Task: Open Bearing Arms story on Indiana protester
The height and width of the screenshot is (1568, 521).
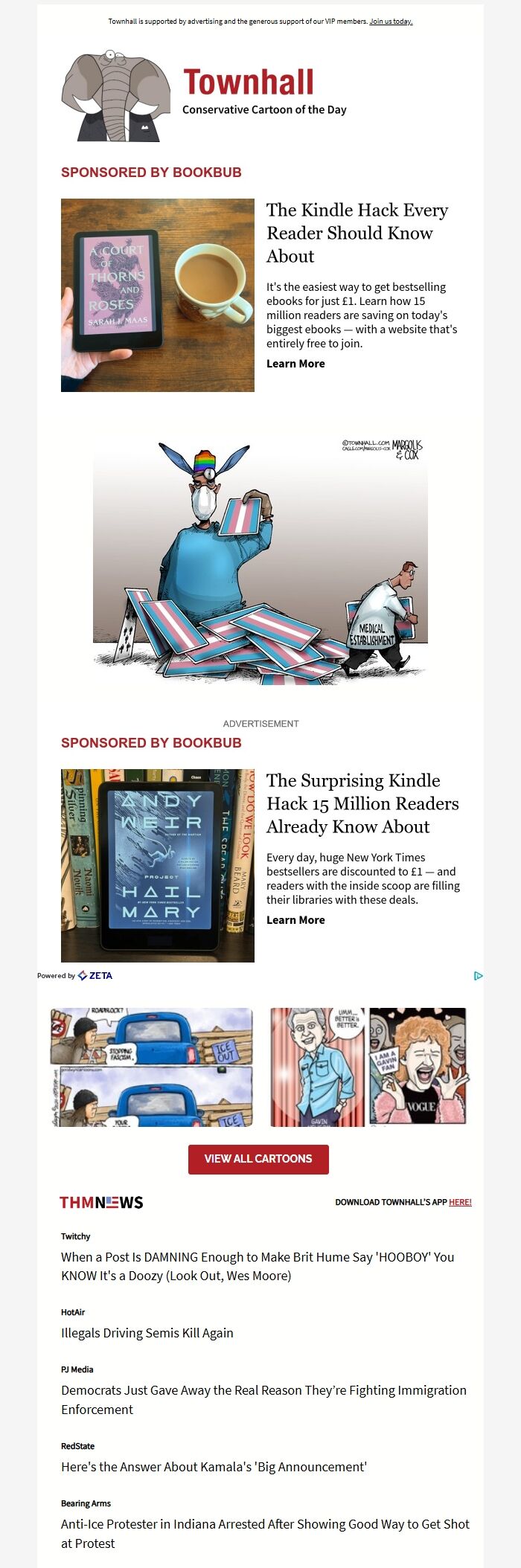Action: pyautogui.click(x=265, y=1533)
